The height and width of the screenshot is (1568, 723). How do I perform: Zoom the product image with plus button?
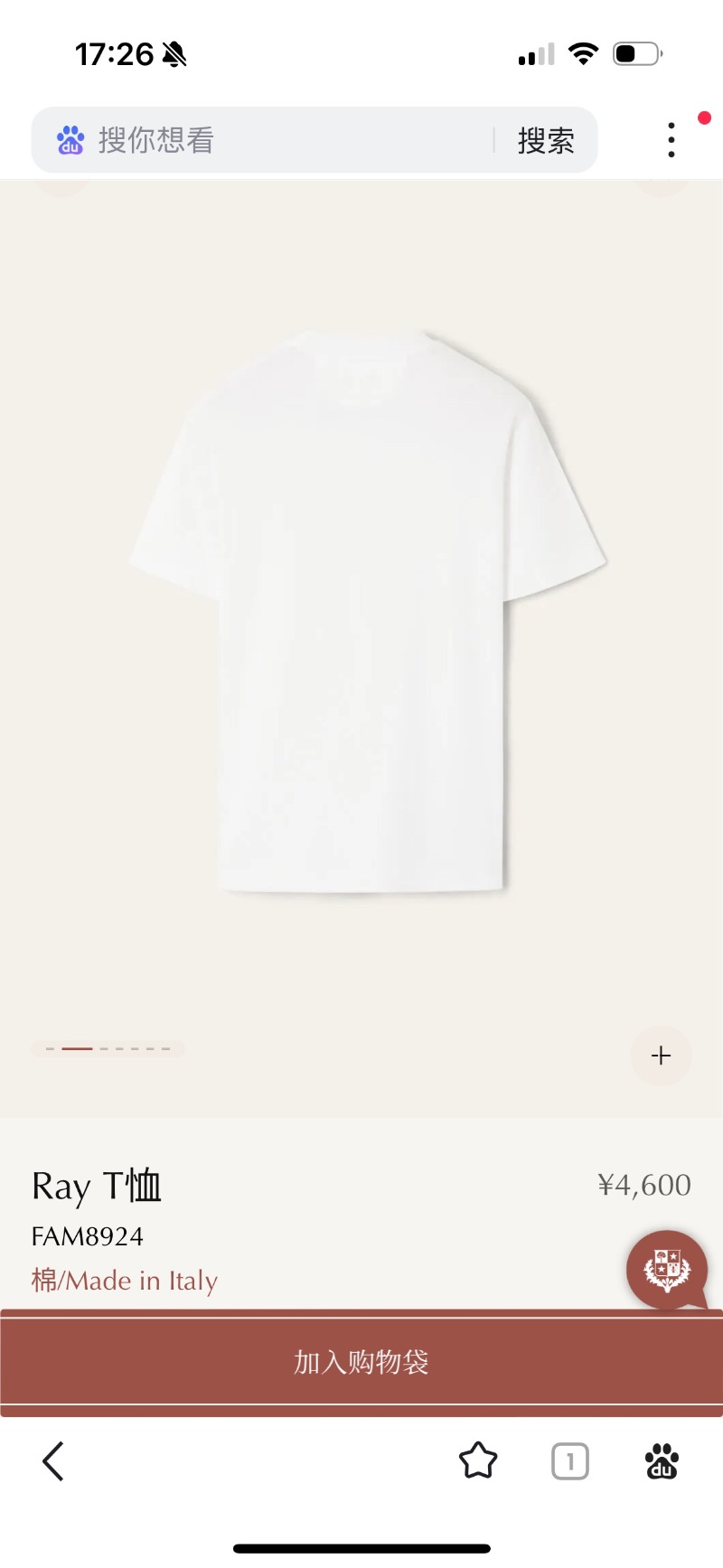click(x=661, y=1055)
